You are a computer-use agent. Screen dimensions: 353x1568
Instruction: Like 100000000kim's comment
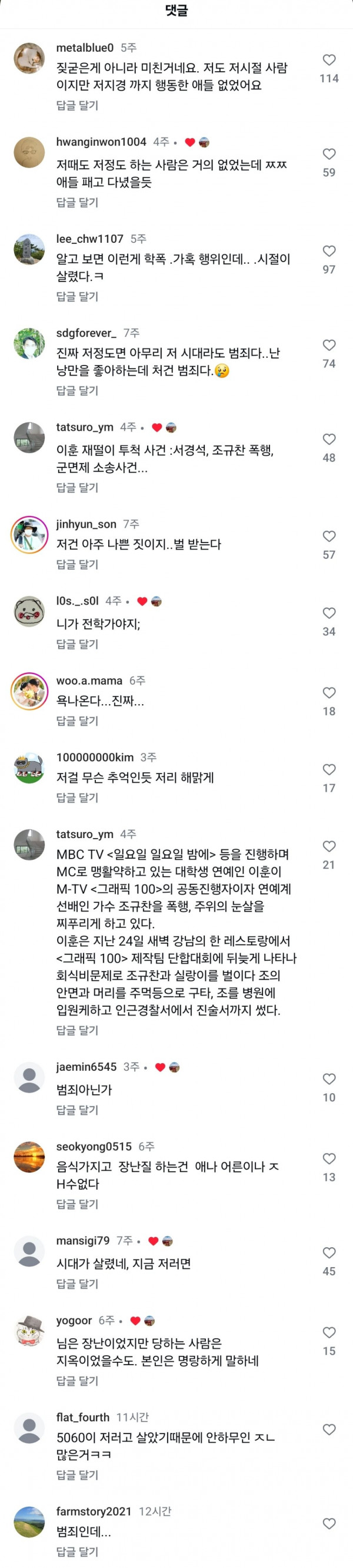click(329, 769)
